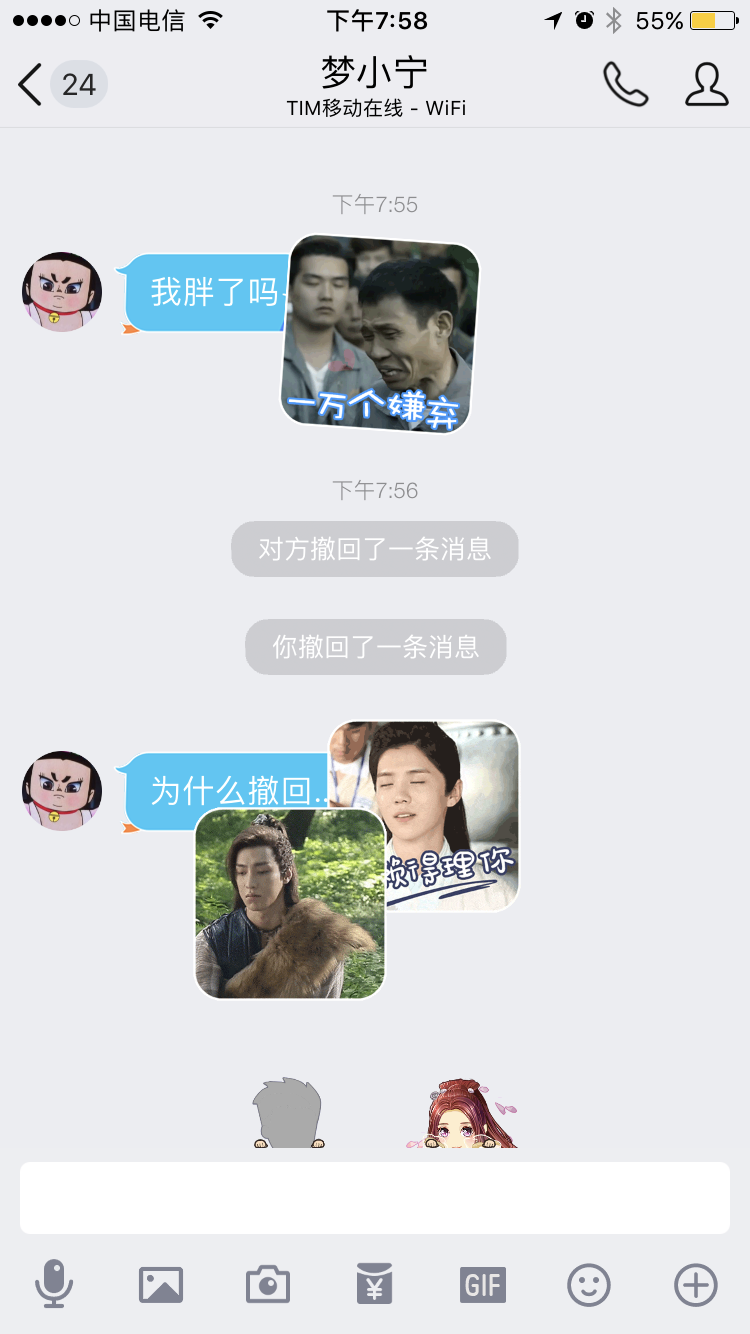Tap the message text input field
The height and width of the screenshot is (1334, 750).
coord(375,1197)
